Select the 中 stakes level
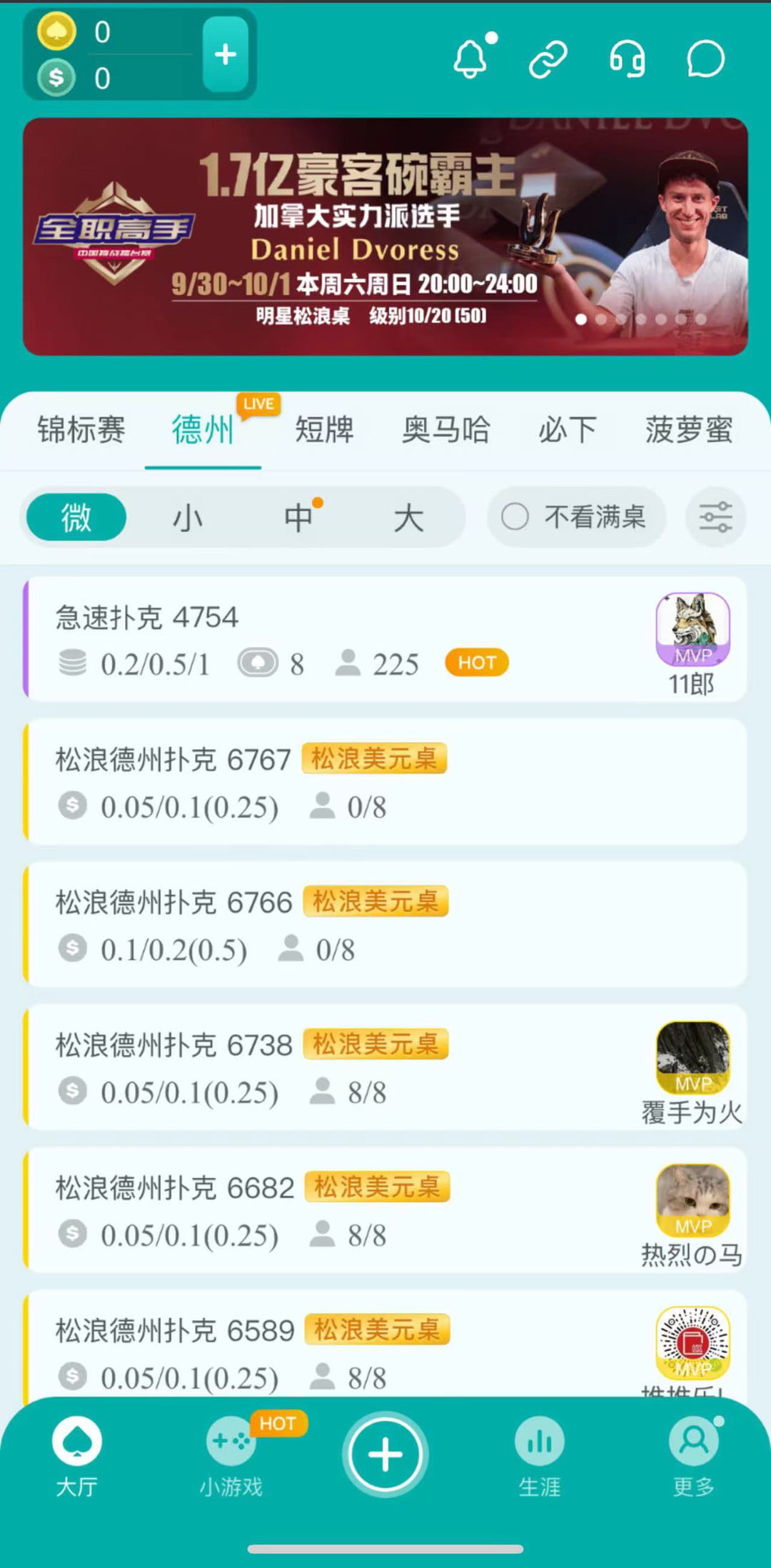Image resolution: width=771 pixels, height=1568 pixels. pyautogui.click(x=298, y=517)
